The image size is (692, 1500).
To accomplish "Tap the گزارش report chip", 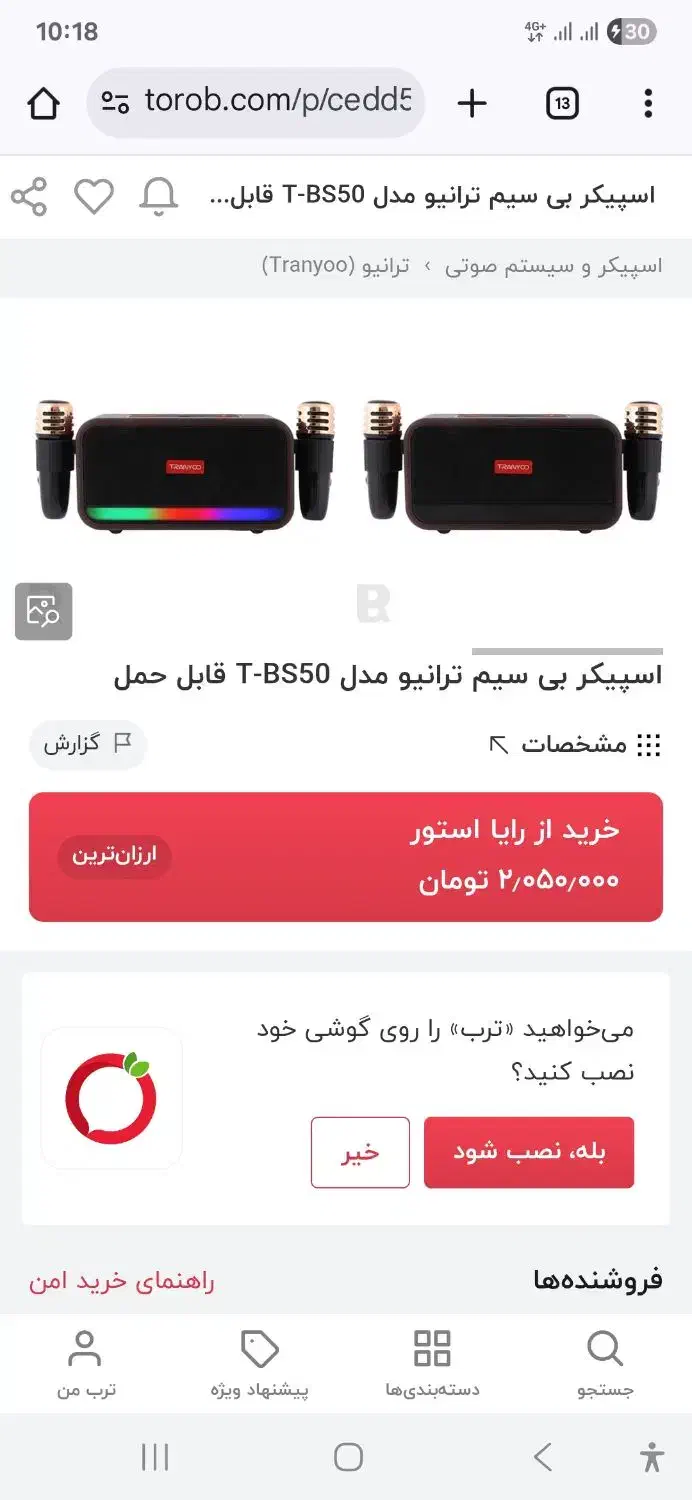I will point(87,744).
